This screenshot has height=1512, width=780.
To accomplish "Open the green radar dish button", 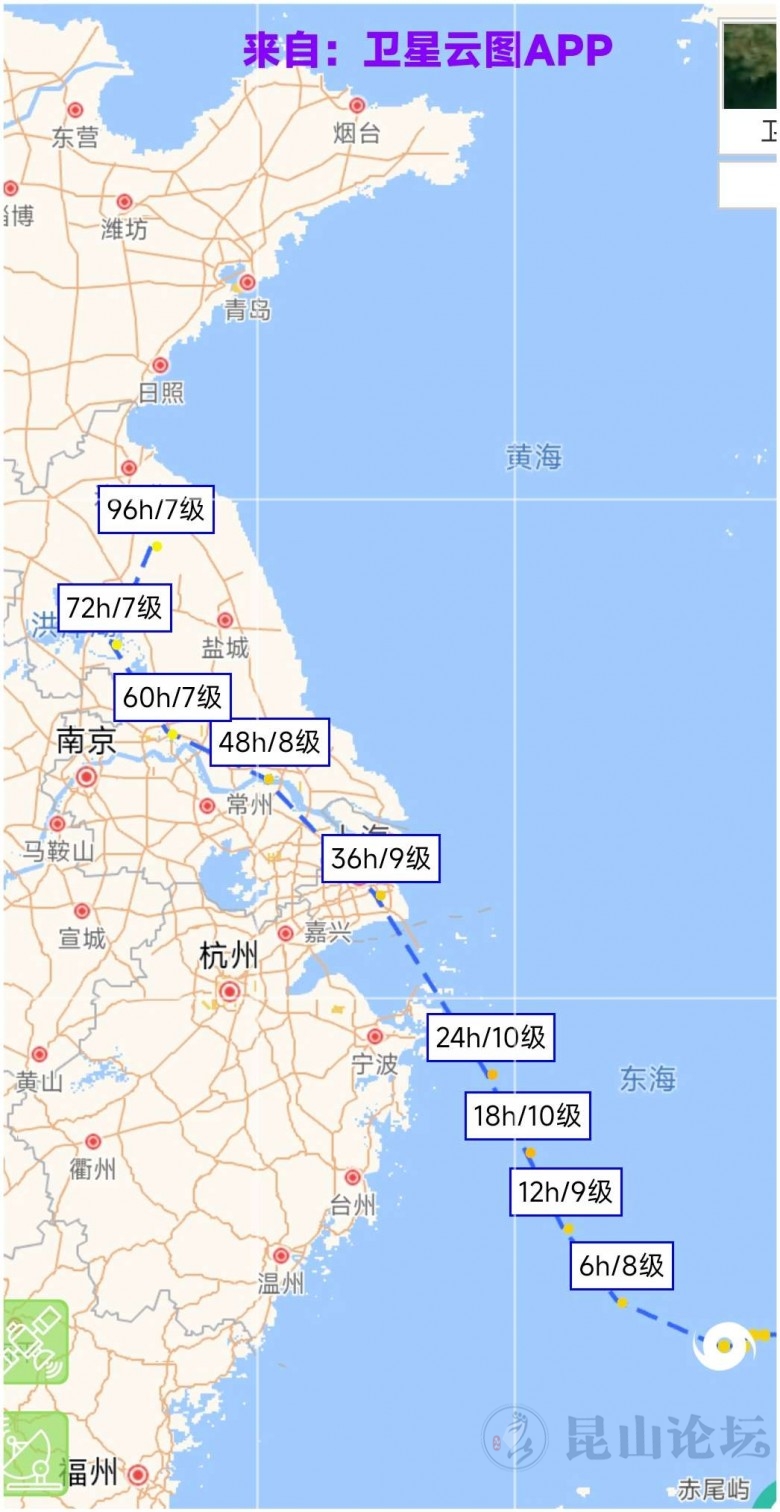I will pyautogui.click(x=34, y=1451).
